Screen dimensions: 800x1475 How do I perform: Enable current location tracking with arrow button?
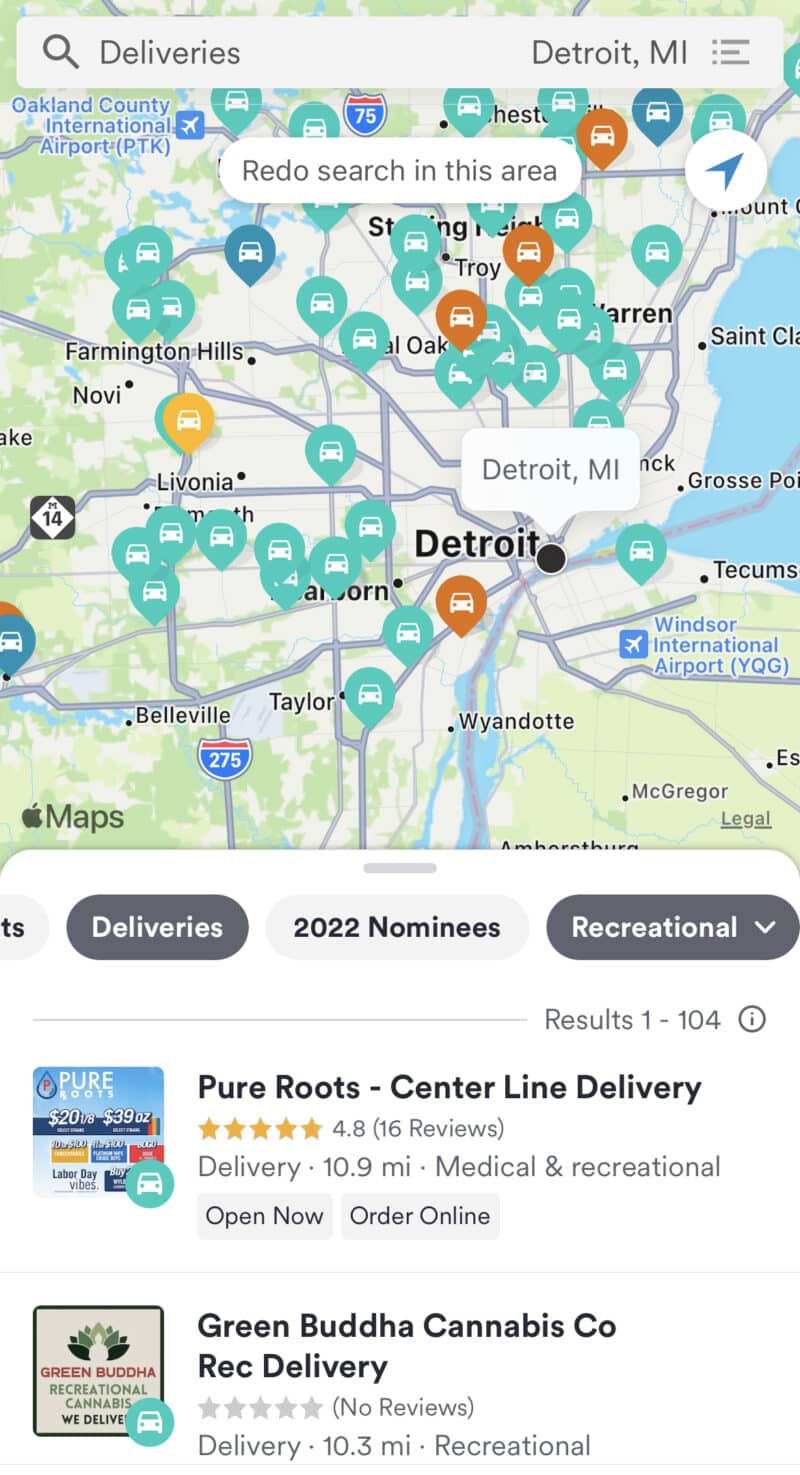727,170
